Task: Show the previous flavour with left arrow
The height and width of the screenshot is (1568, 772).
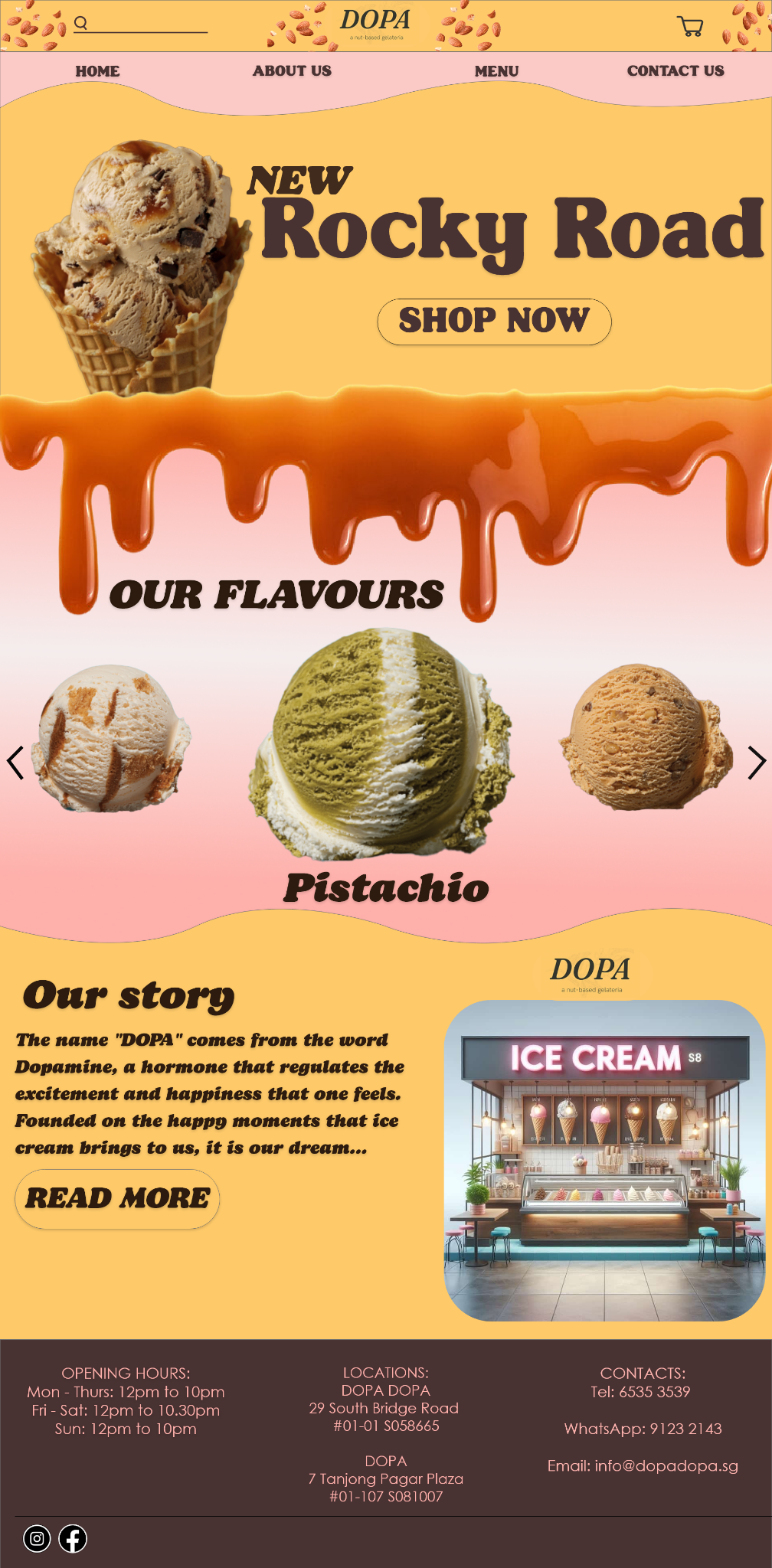Action: click(x=15, y=763)
